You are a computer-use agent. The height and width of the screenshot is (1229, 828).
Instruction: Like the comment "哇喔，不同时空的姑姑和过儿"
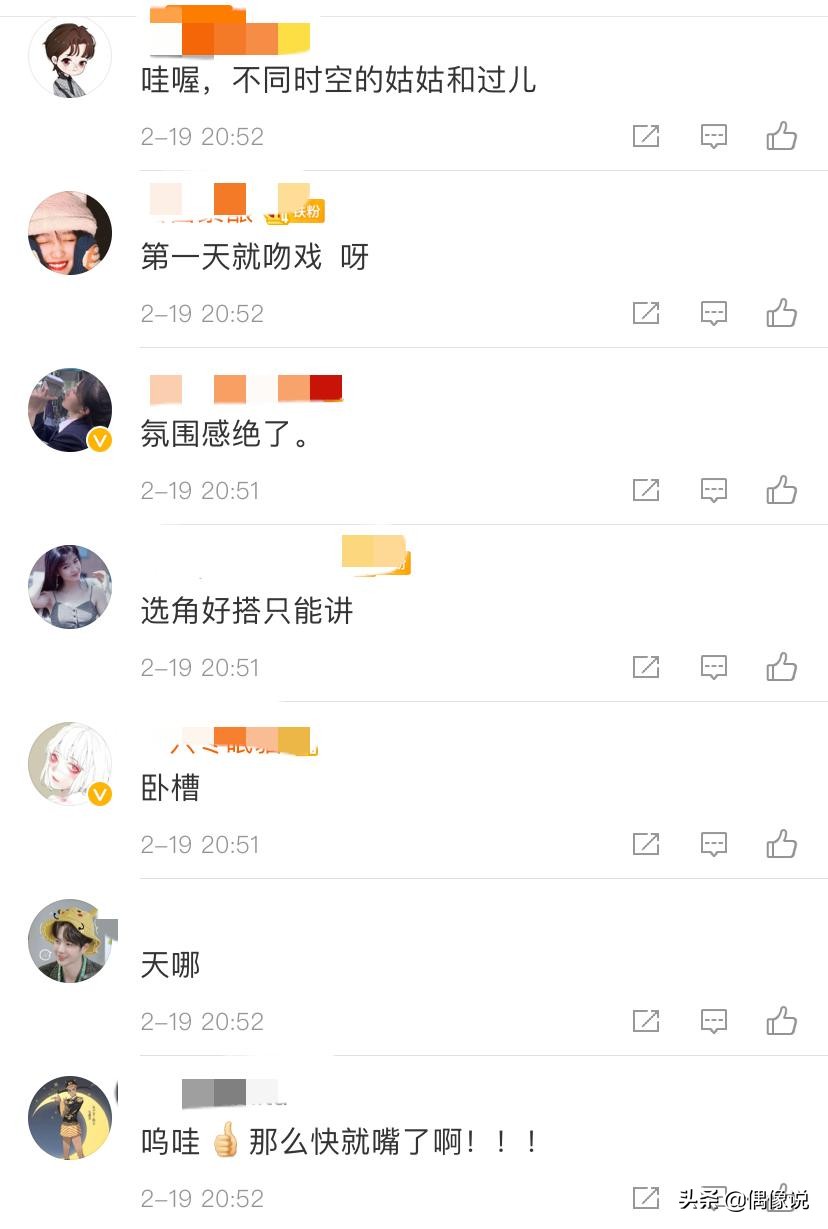tap(781, 136)
